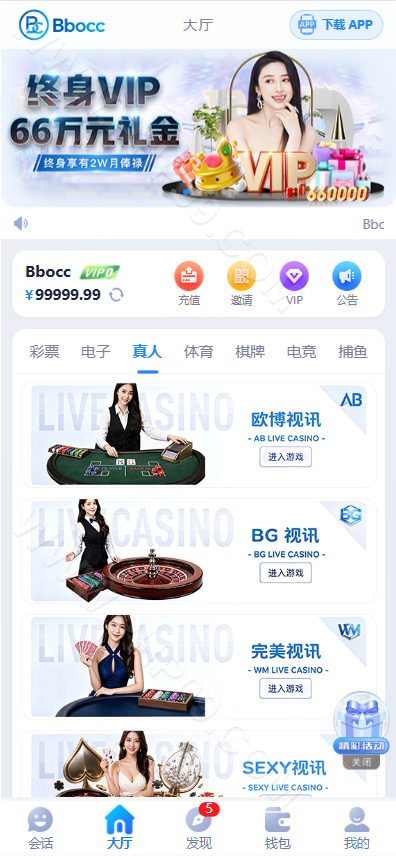The height and width of the screenshot is (856, 396).
Task: Switch to 我的 profile tab
Action: 357,829
